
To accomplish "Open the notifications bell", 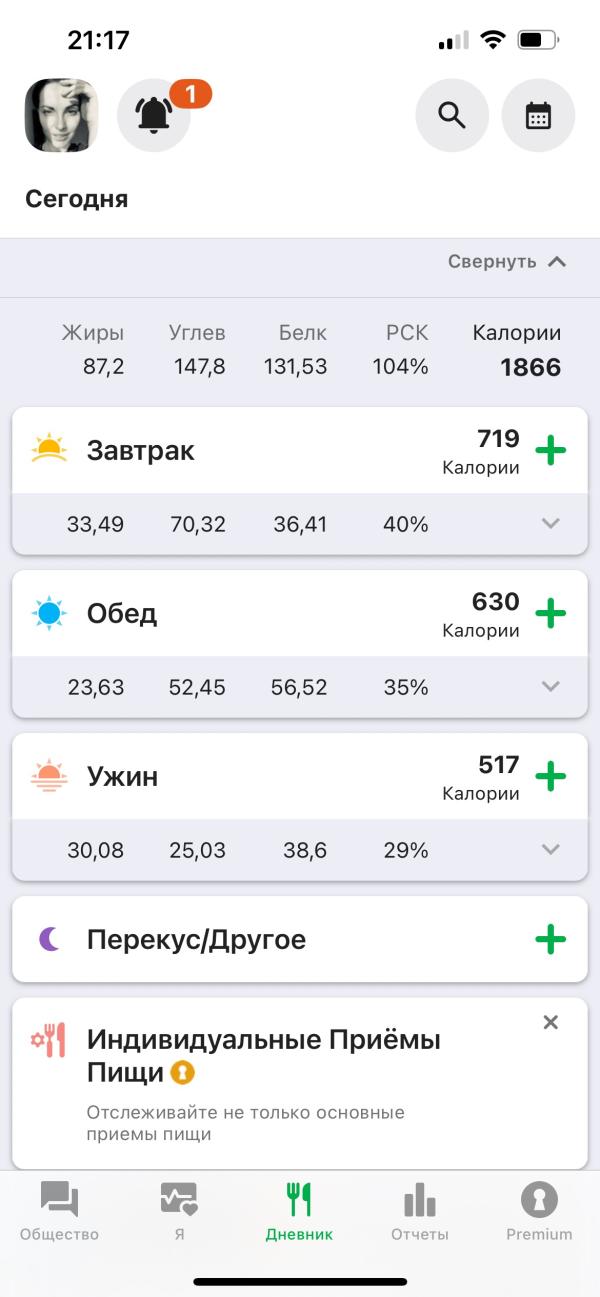I will (x=154, y=116).
